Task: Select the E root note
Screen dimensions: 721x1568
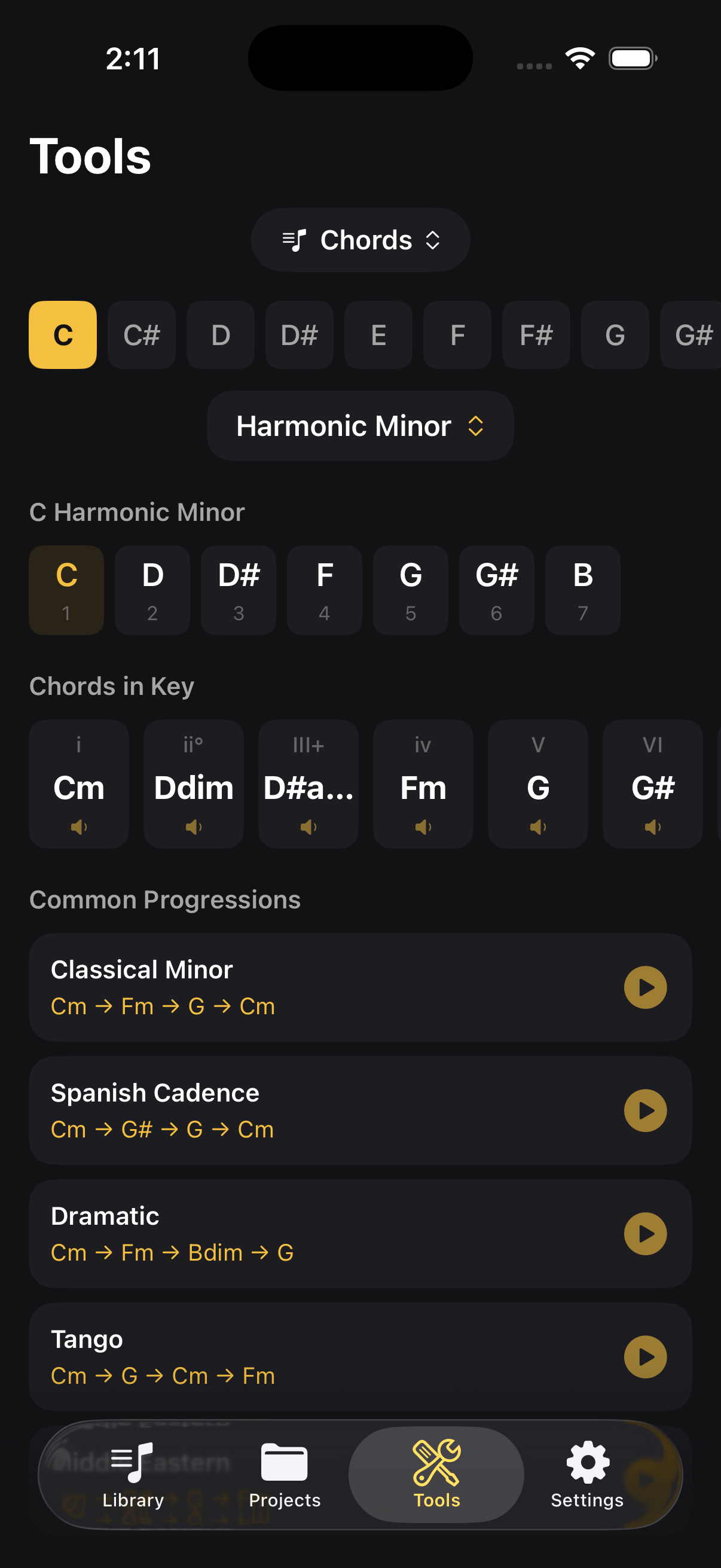Action: pos(378,335)
